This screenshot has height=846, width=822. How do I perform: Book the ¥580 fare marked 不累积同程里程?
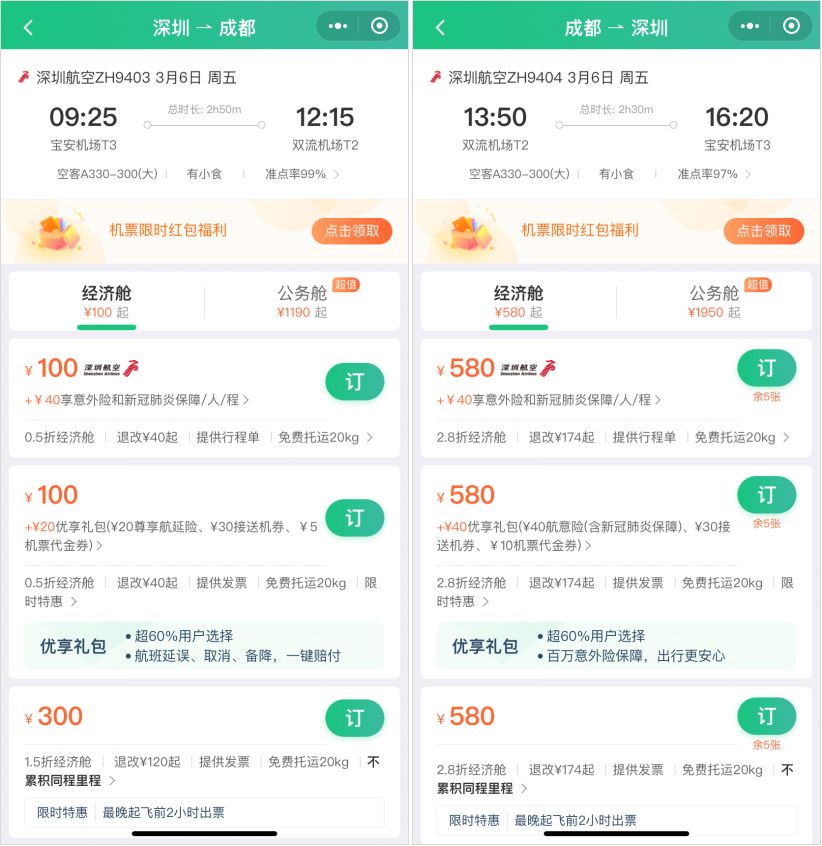[766, 717]
